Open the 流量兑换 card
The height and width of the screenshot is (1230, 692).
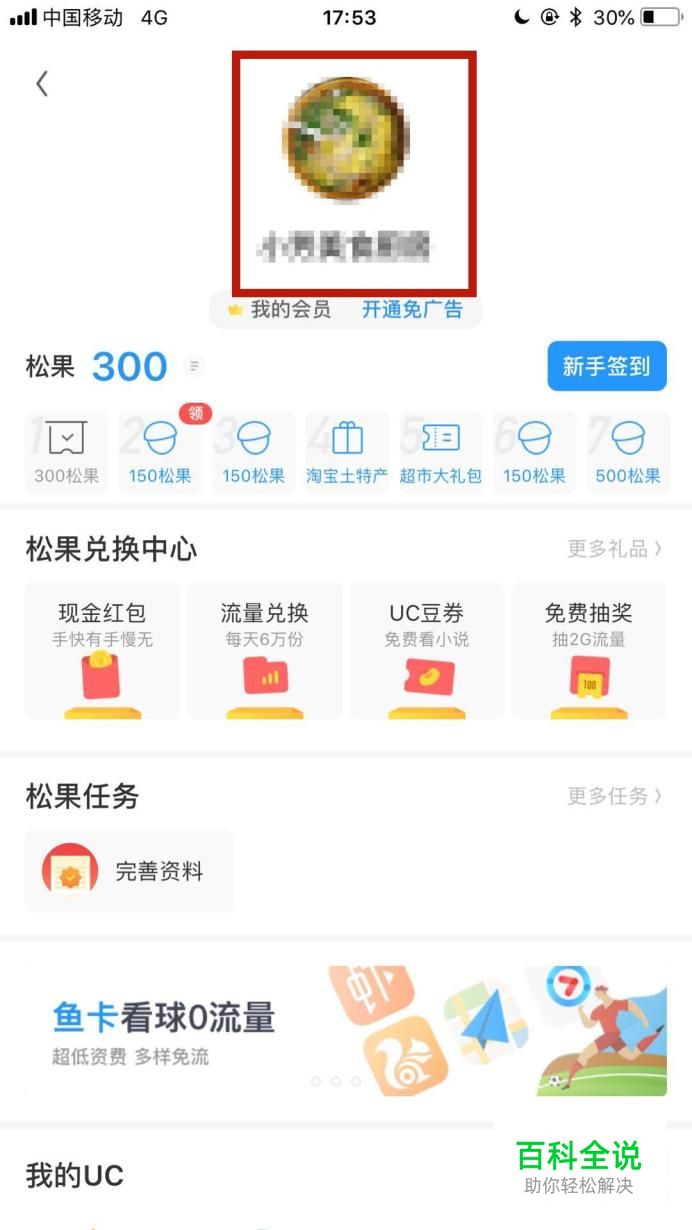click(265, 651)
